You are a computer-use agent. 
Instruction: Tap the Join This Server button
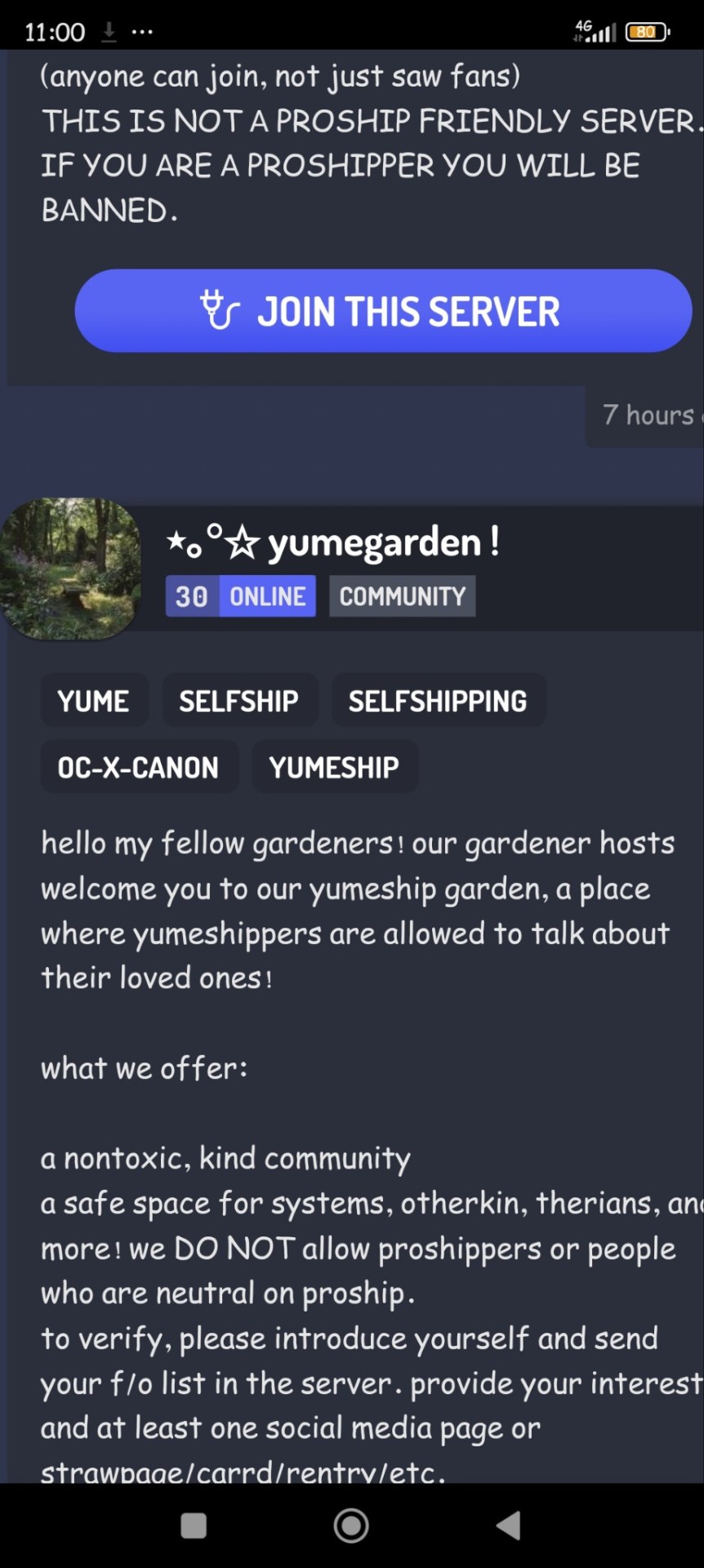[x=383, y=311]
